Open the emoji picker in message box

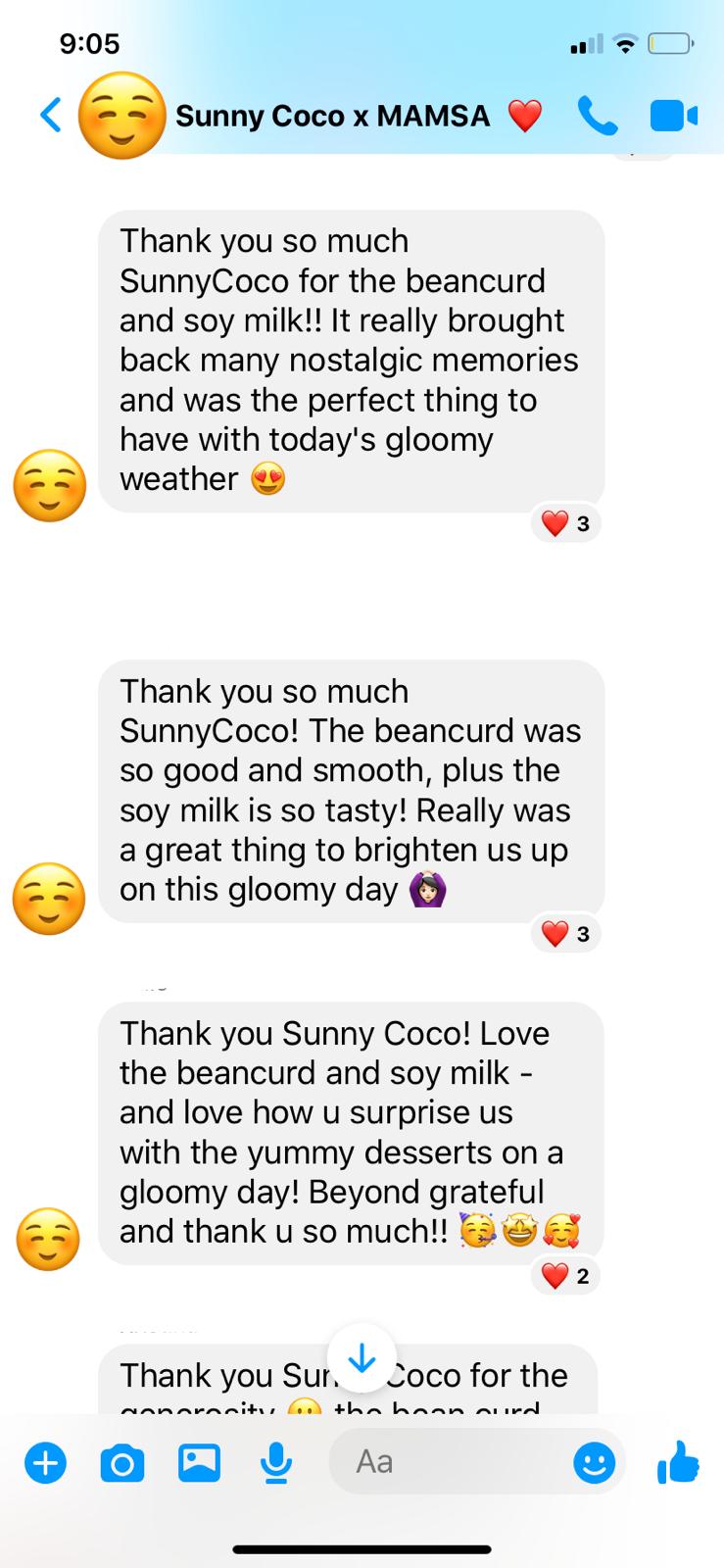tap(594, 1463)
